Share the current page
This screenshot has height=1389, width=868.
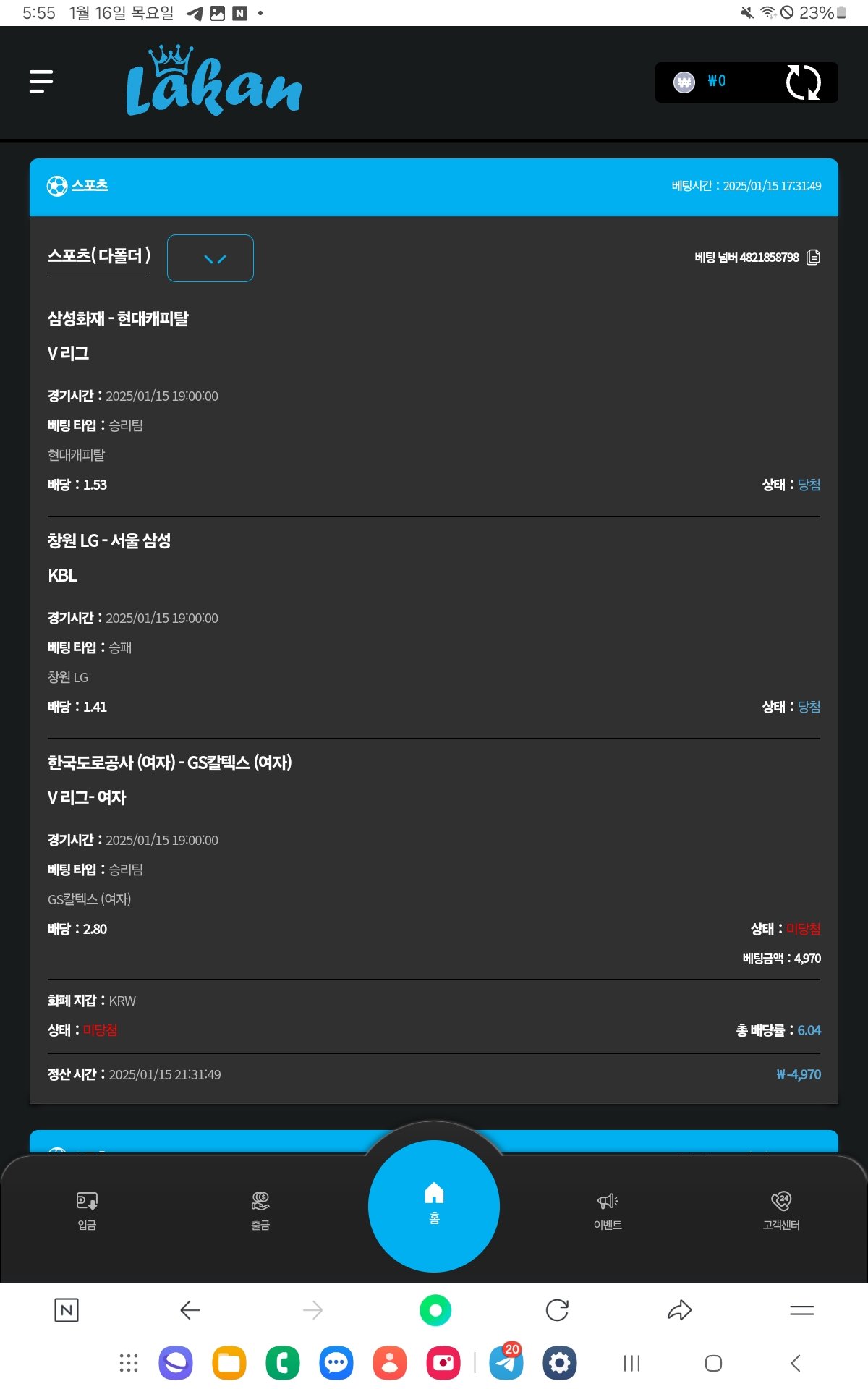(679, 1310)
